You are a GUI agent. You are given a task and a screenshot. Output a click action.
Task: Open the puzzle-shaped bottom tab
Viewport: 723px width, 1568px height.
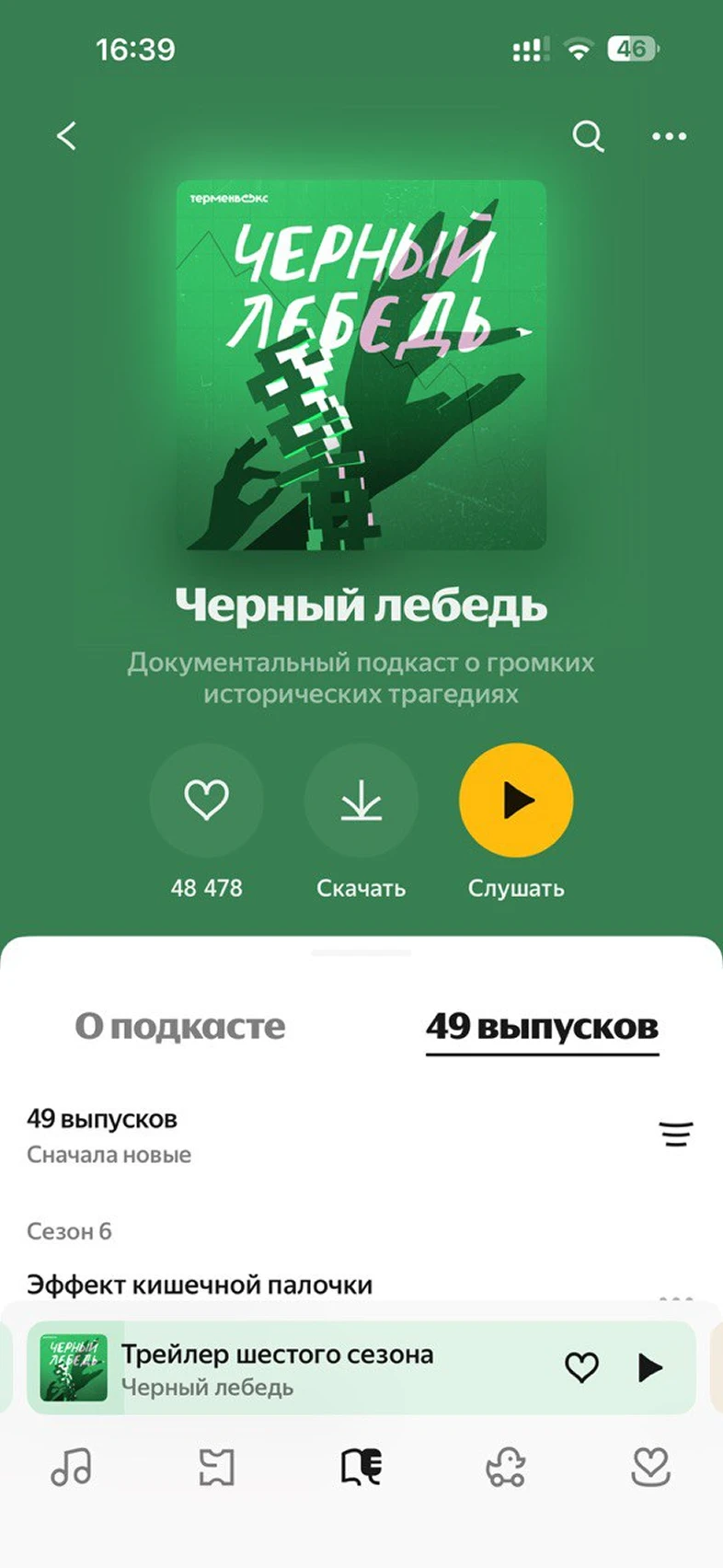click(x=217, y=1467)
